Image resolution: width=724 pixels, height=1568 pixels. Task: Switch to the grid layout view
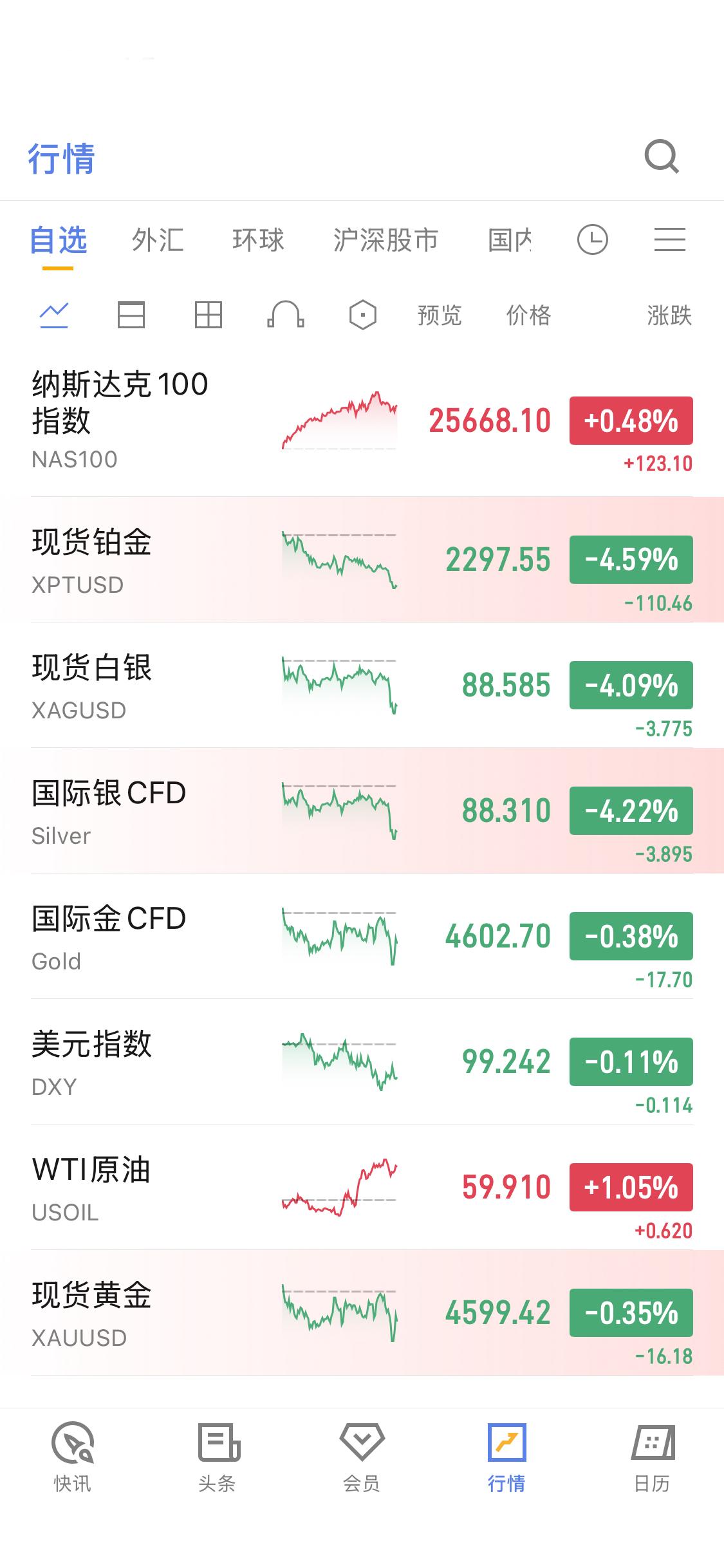pyautogui.click(x=208, y=315)
